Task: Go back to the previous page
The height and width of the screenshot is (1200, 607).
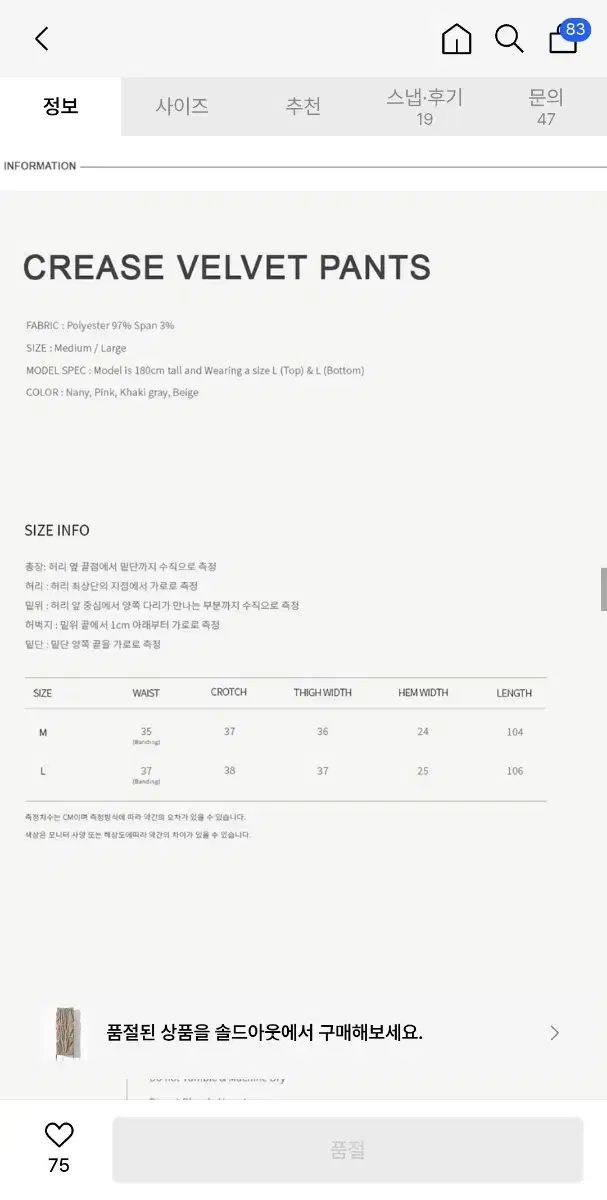Action: pos(41,39)
